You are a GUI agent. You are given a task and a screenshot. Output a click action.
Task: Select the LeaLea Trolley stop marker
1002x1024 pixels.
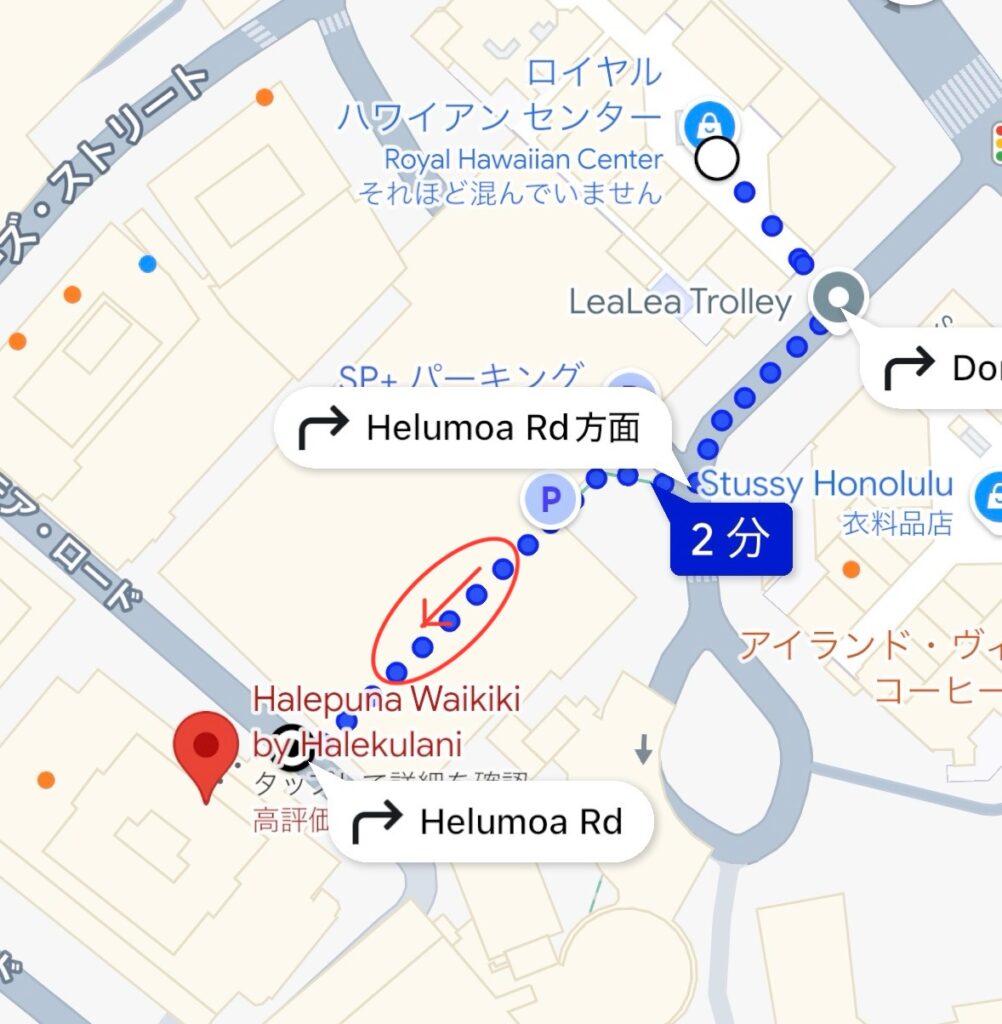837,298
